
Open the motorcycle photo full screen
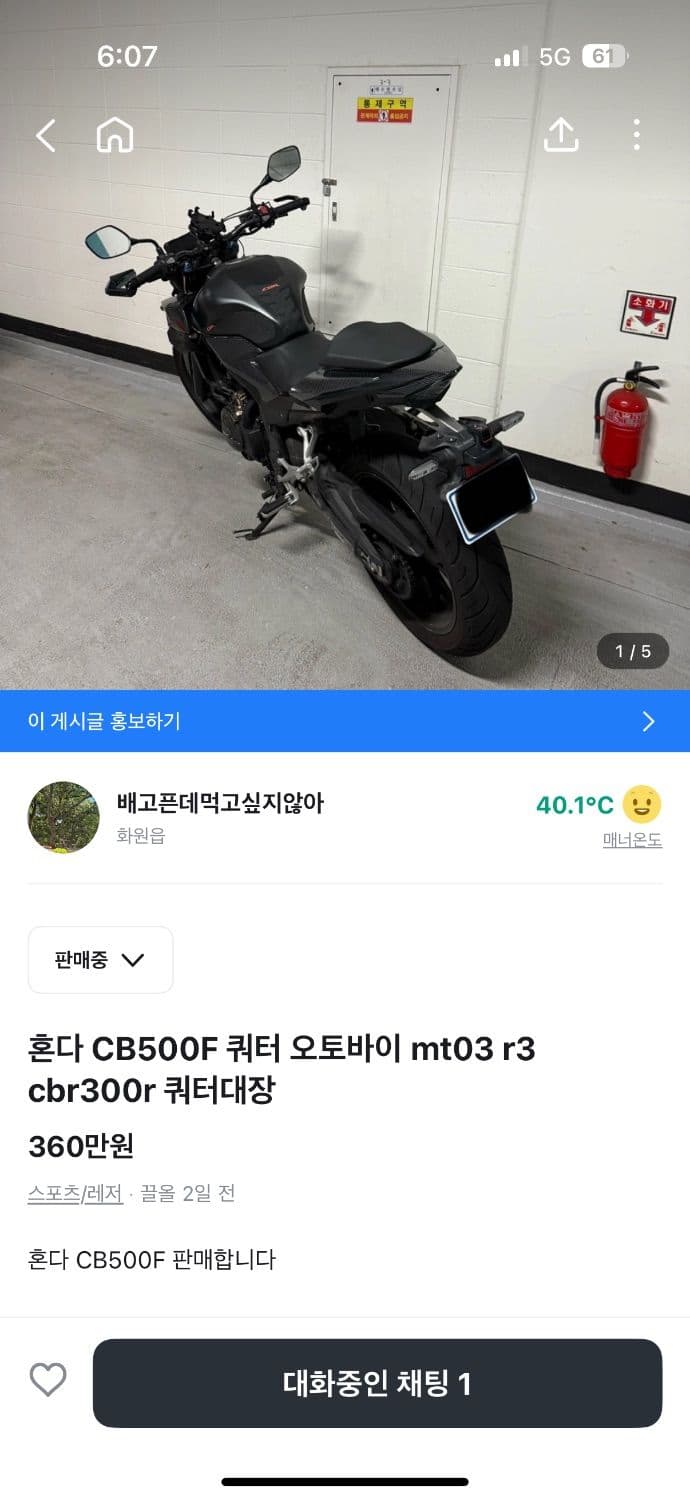345,400
